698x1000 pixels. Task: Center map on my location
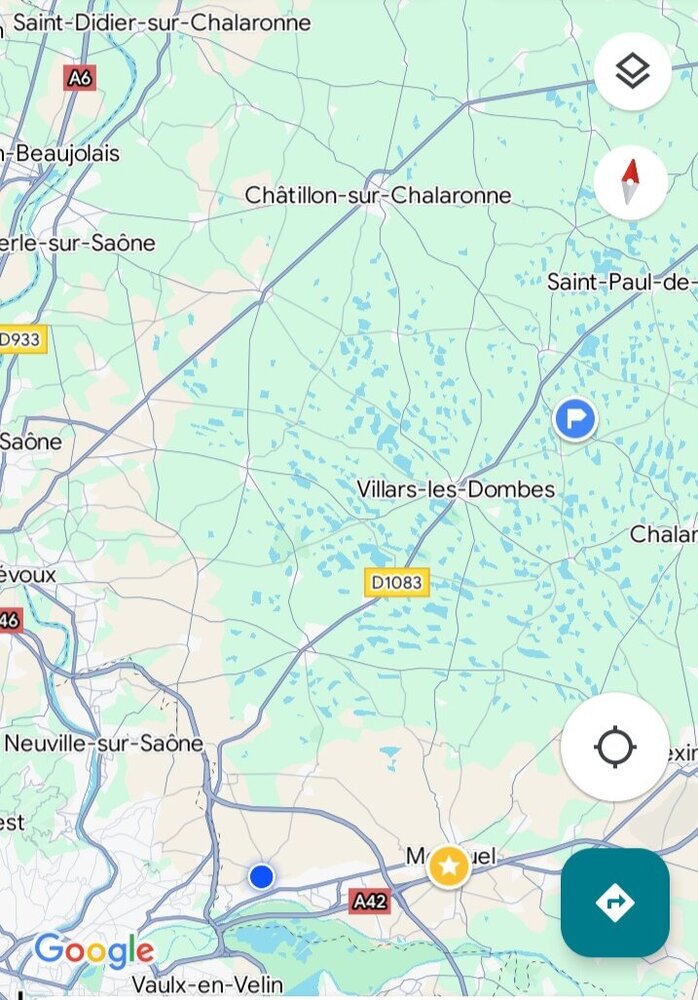click(614, 747)
